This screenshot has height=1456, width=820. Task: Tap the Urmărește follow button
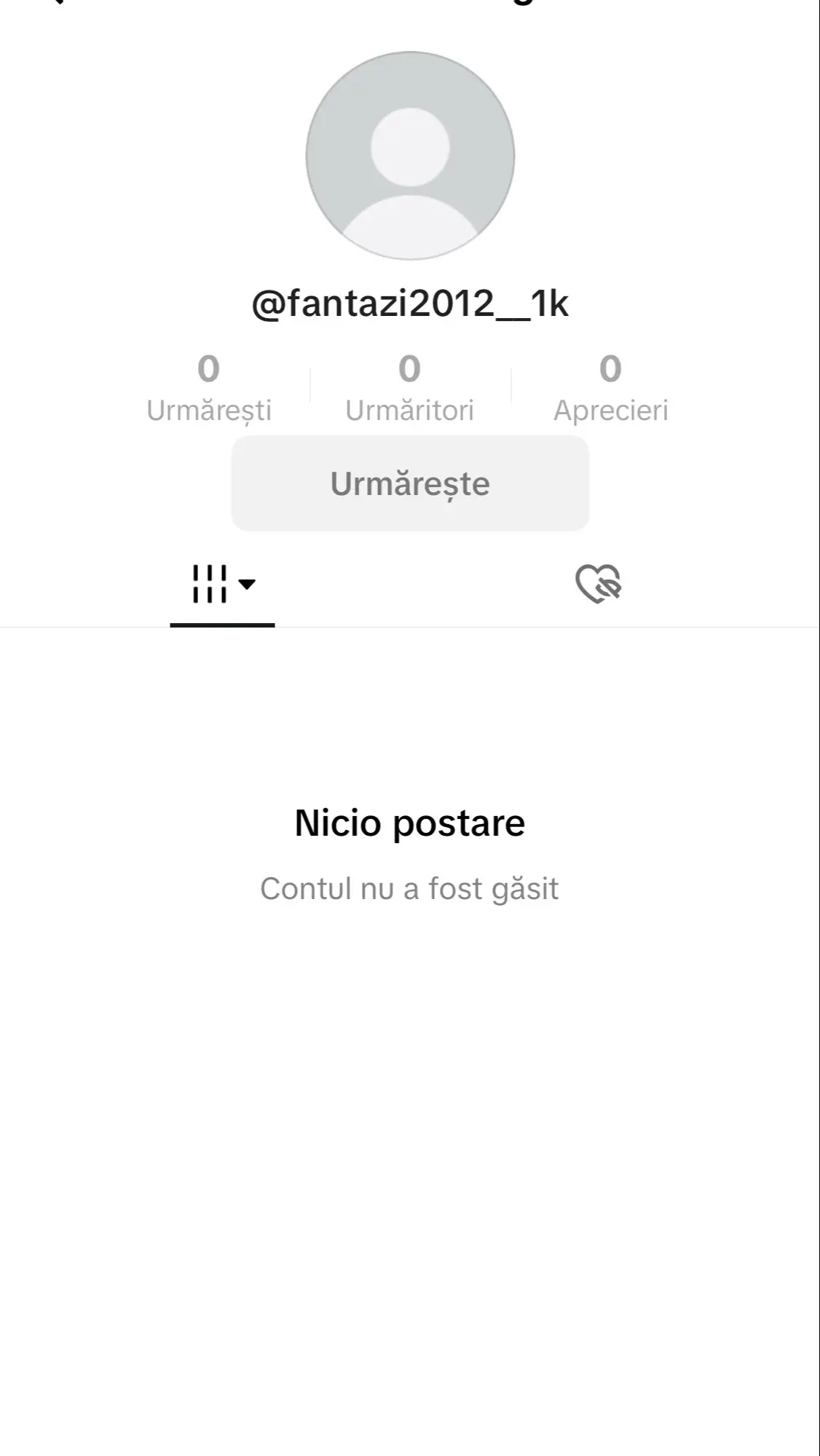pos(410,483)
